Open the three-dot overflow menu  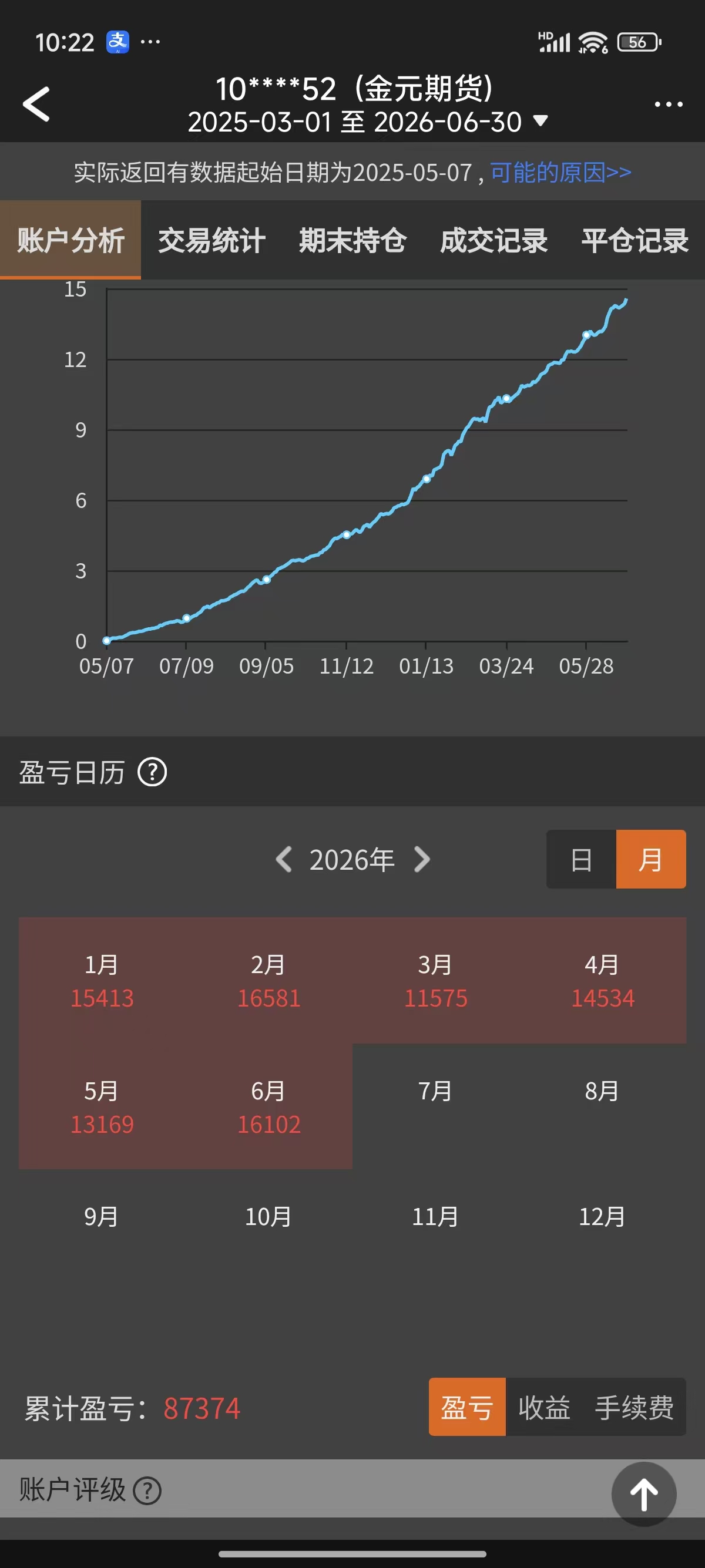pyautogui.click(x=668, y=105)
